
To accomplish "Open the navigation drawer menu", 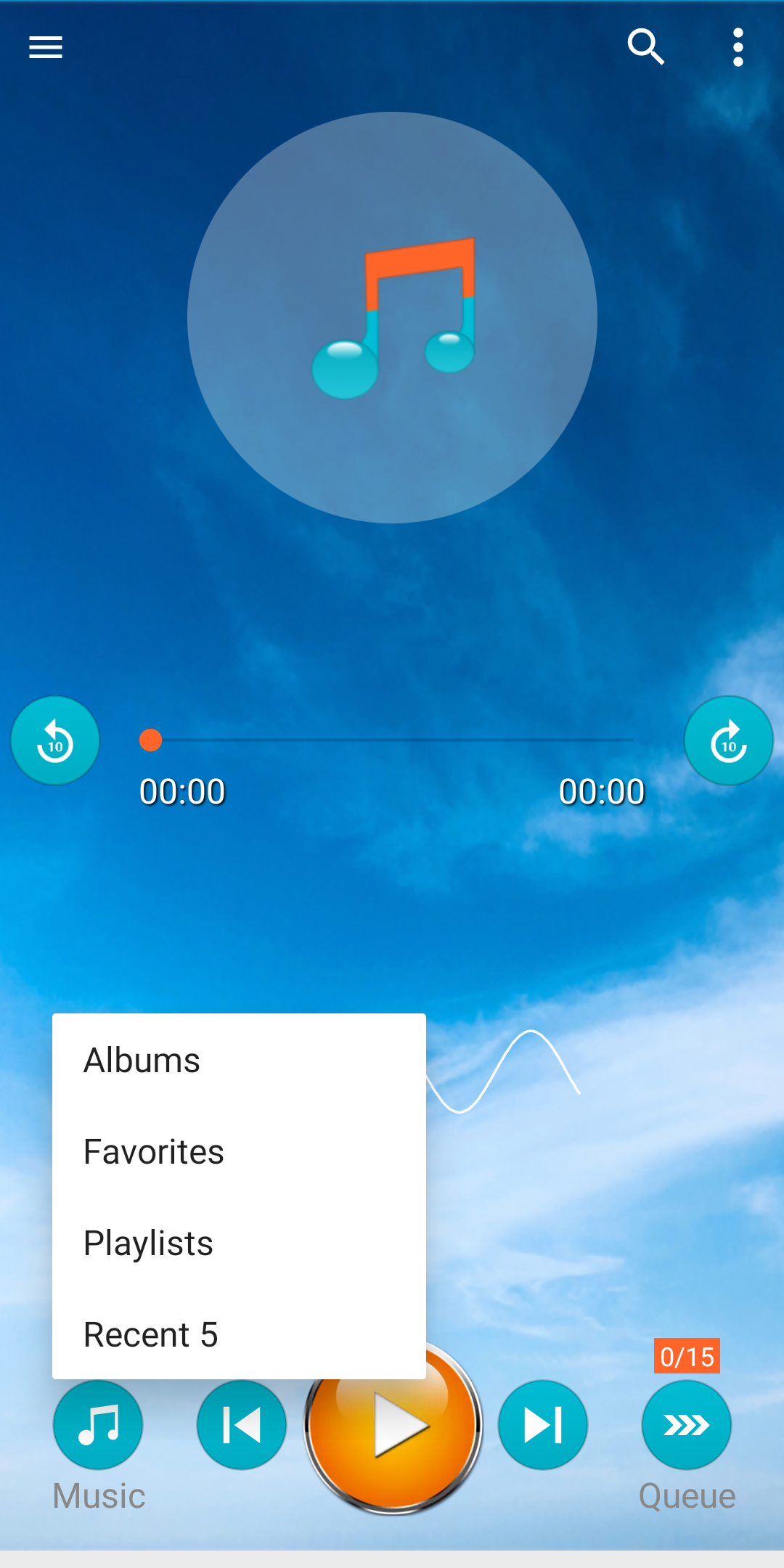I will coord(45,47).
